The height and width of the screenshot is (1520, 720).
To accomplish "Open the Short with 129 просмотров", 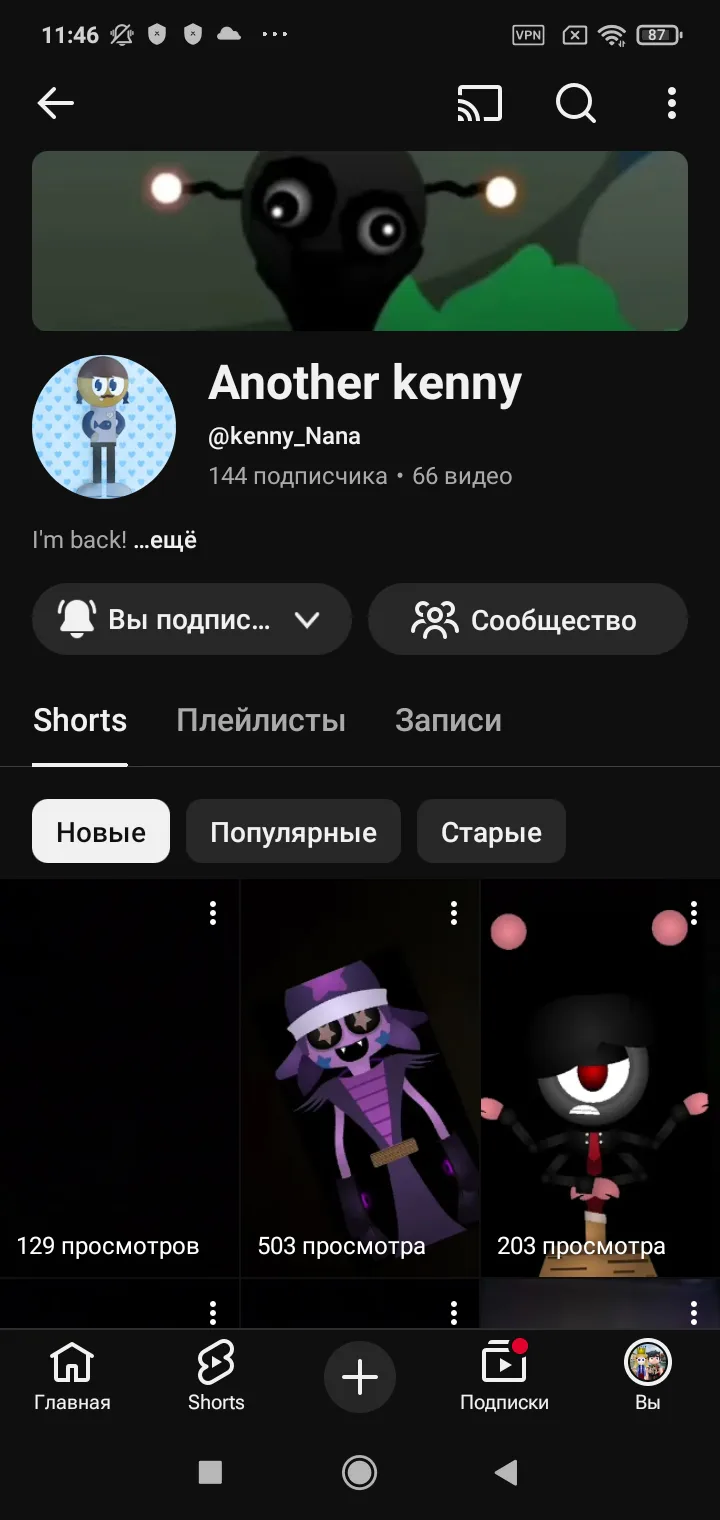I will 120,1080.
